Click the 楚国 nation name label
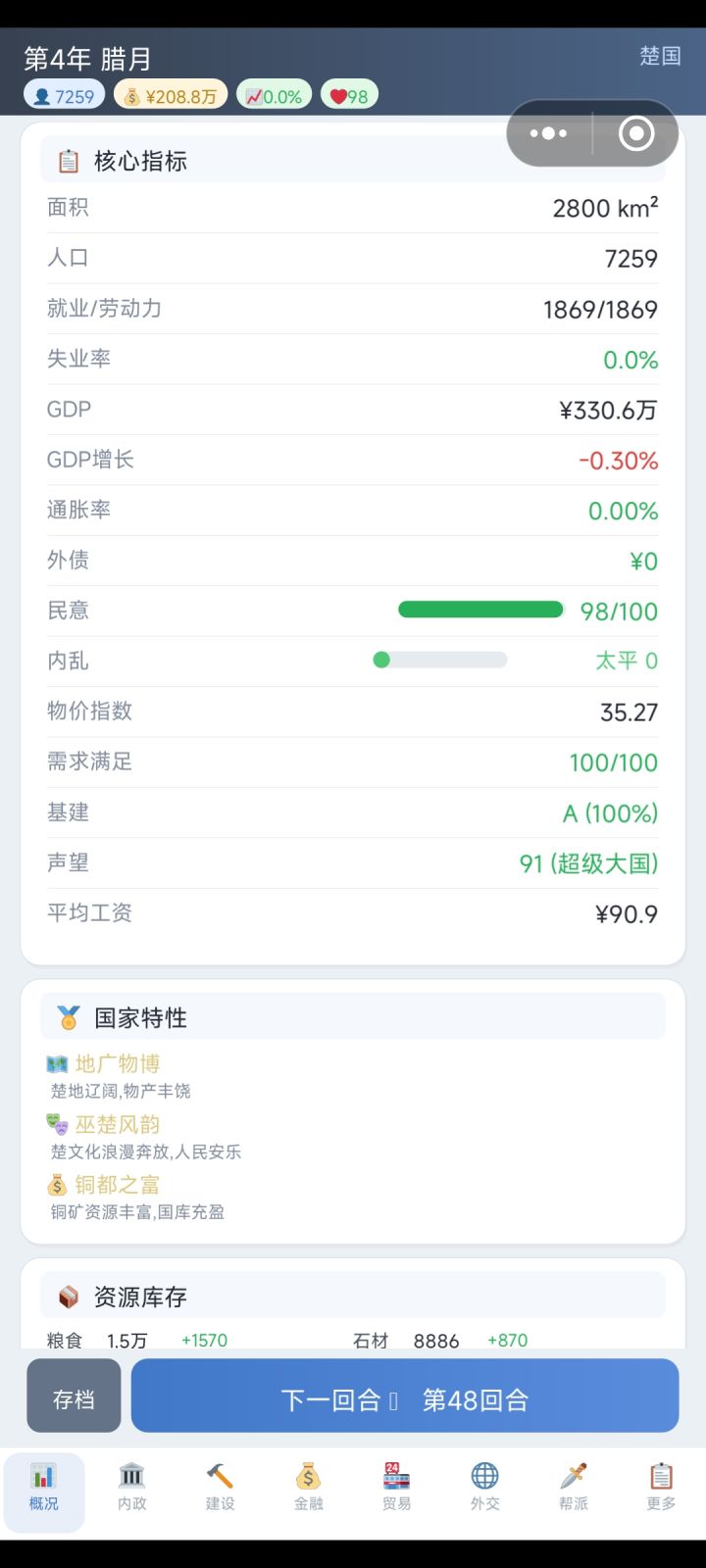This screenshot has width=706, height=1568. [x=662, y=56]
